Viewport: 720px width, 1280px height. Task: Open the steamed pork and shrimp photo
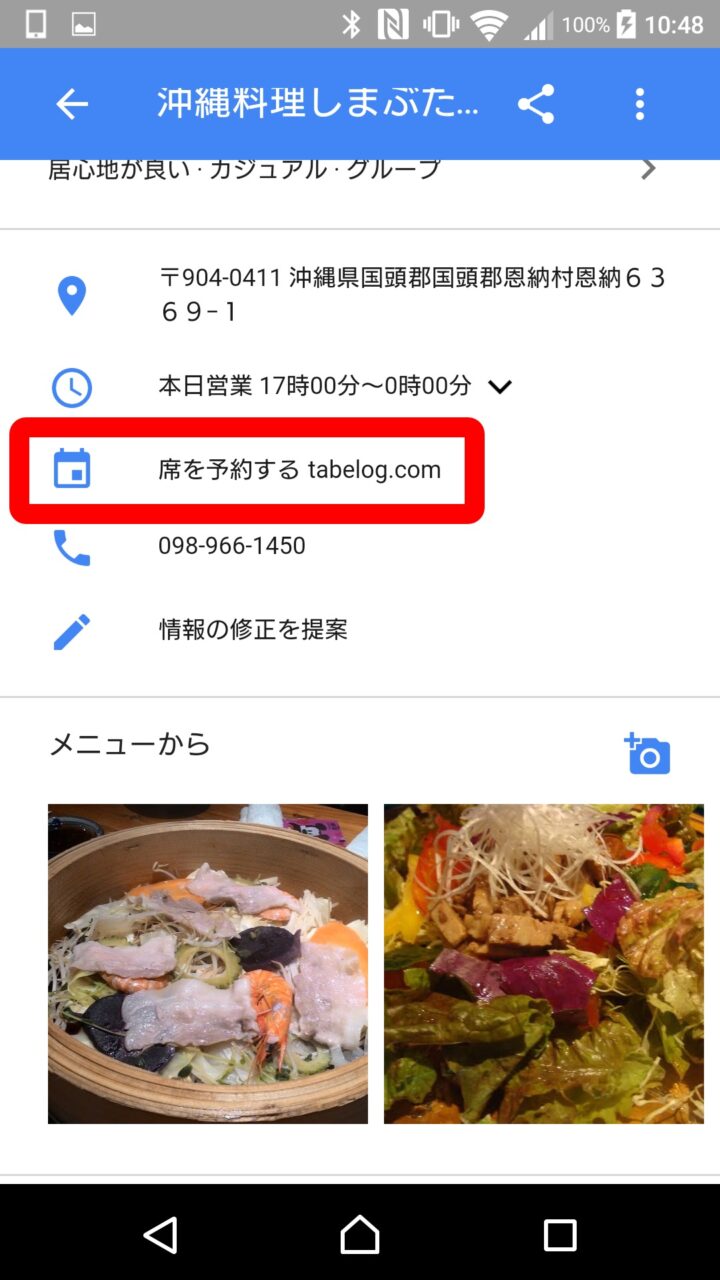pos(208,963)
